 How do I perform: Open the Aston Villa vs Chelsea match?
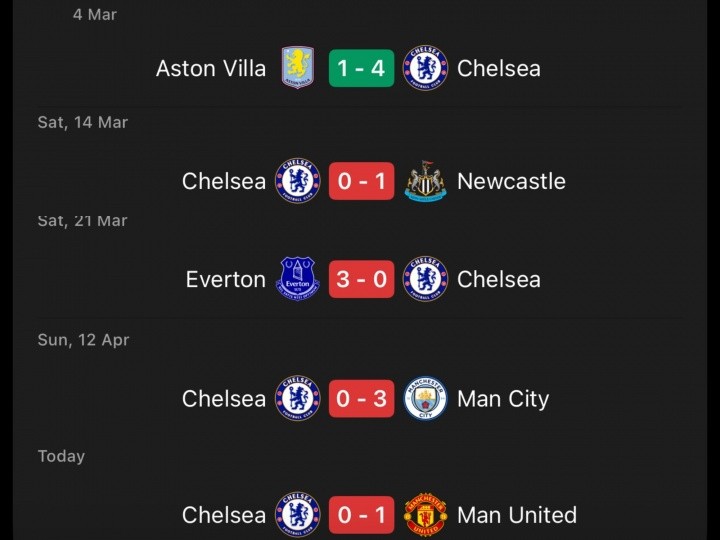pyautogui.click(x=362, y=68)
